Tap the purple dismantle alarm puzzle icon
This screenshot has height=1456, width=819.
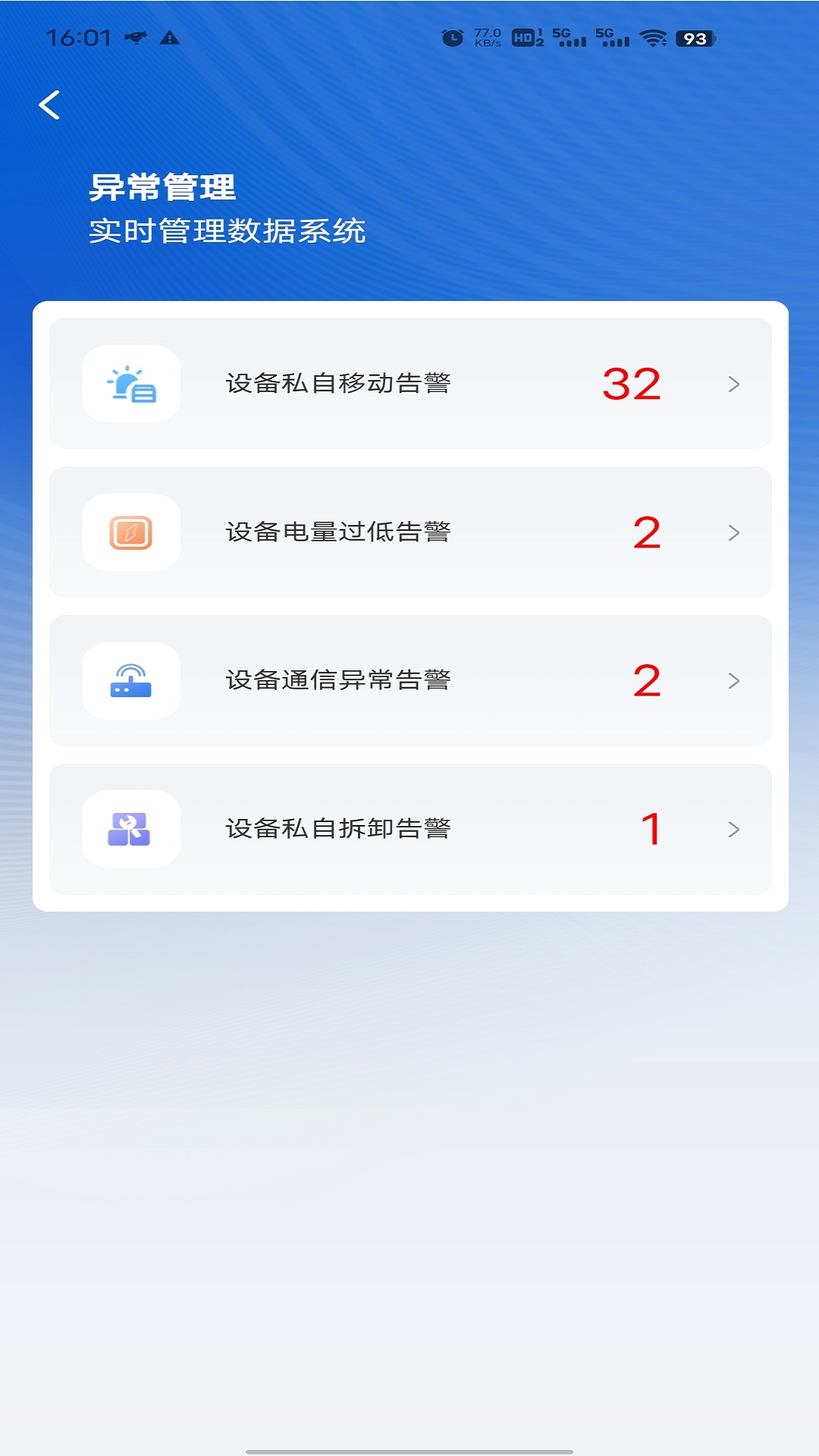130,829
